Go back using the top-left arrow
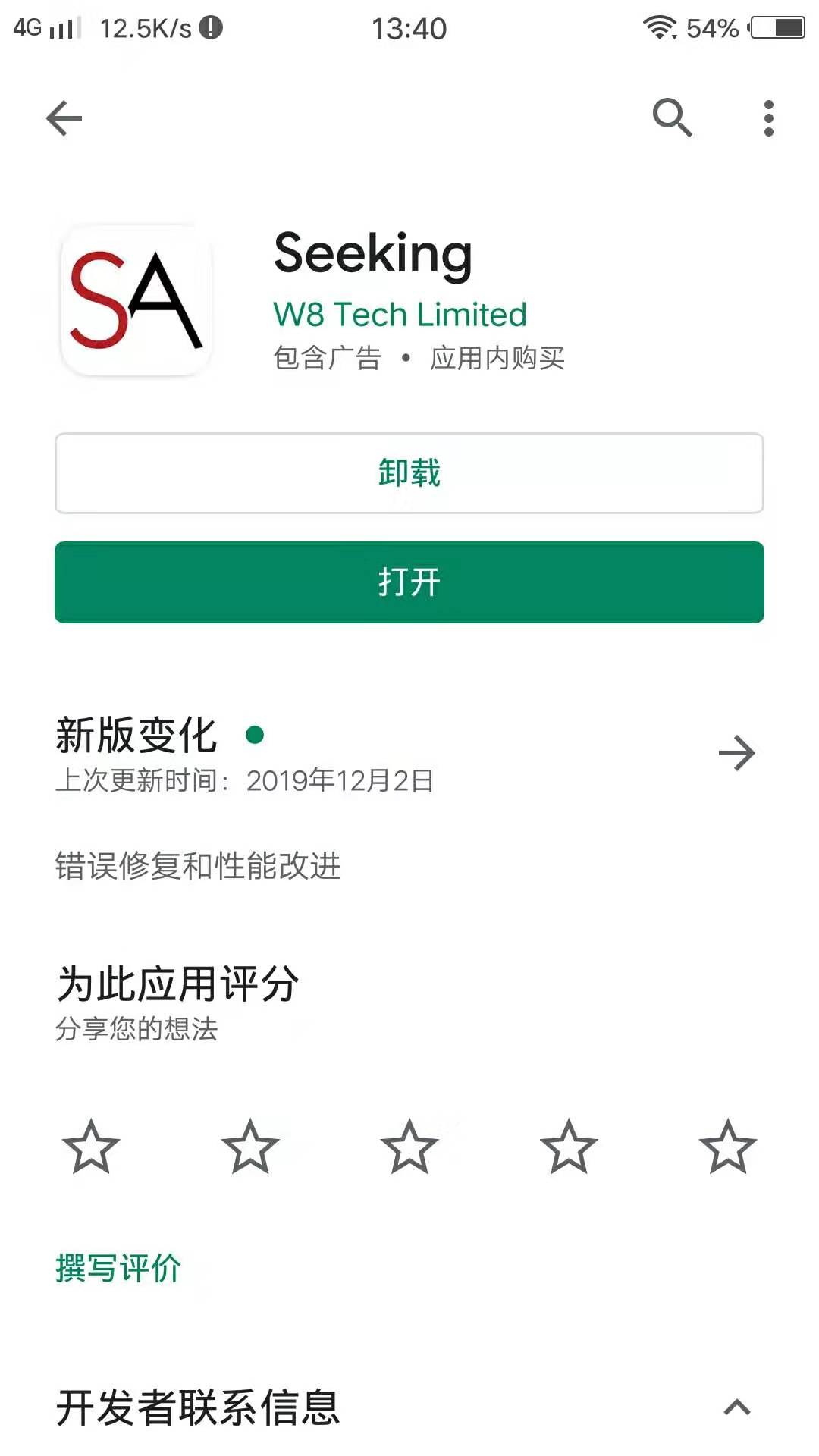This screenshot has width=819, height=1456. (x=64, y=118)
